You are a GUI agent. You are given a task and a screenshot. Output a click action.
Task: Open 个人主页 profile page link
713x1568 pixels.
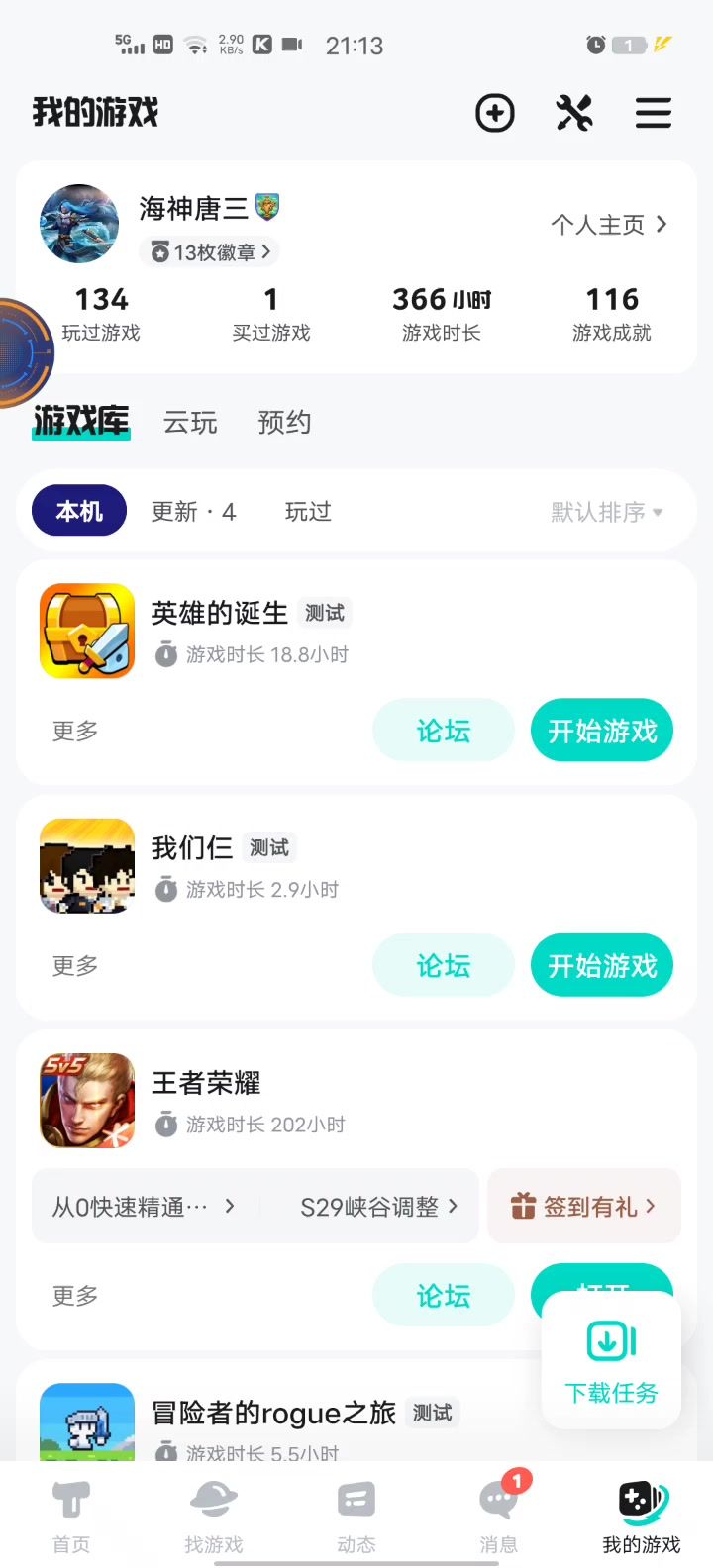(609, 225)
